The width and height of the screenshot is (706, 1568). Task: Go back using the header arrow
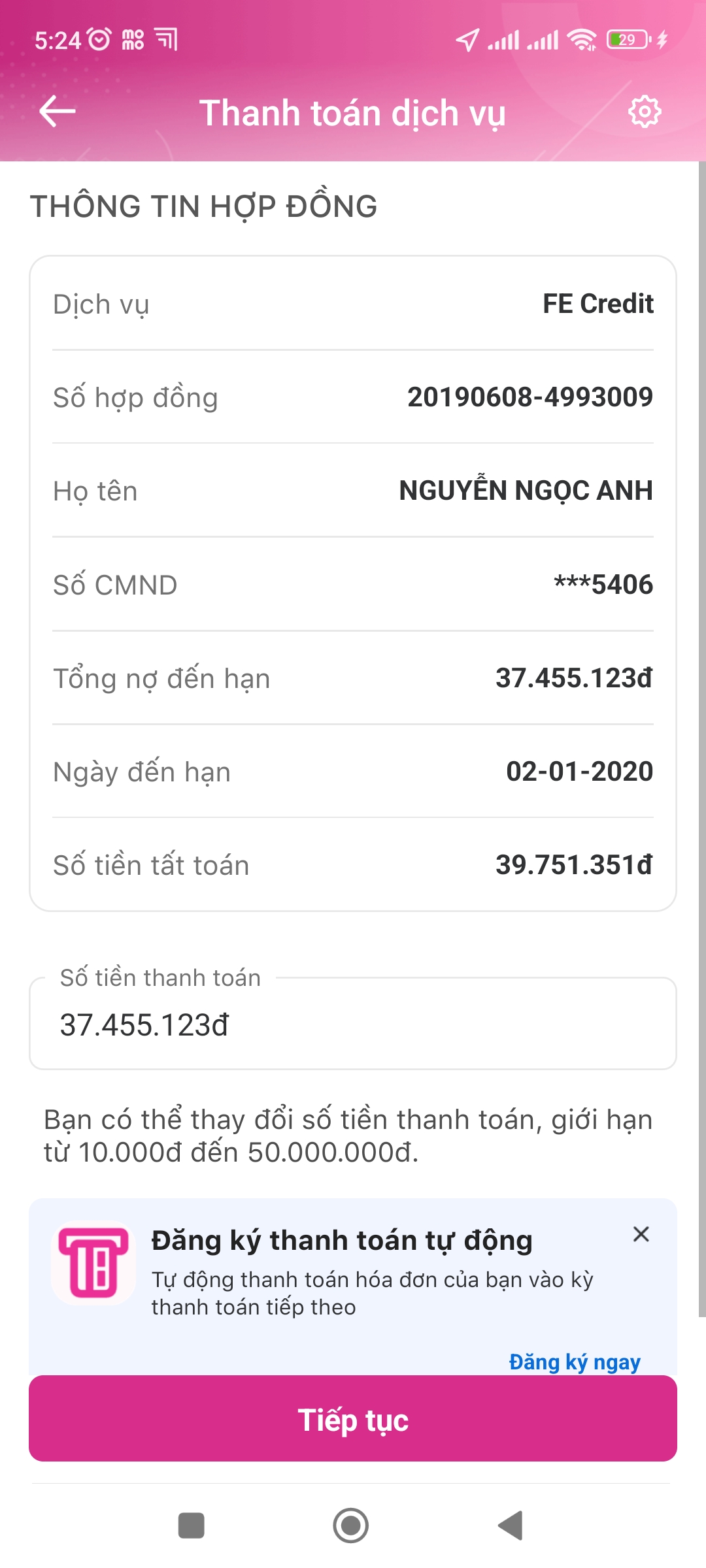click(x=58, y=112)
